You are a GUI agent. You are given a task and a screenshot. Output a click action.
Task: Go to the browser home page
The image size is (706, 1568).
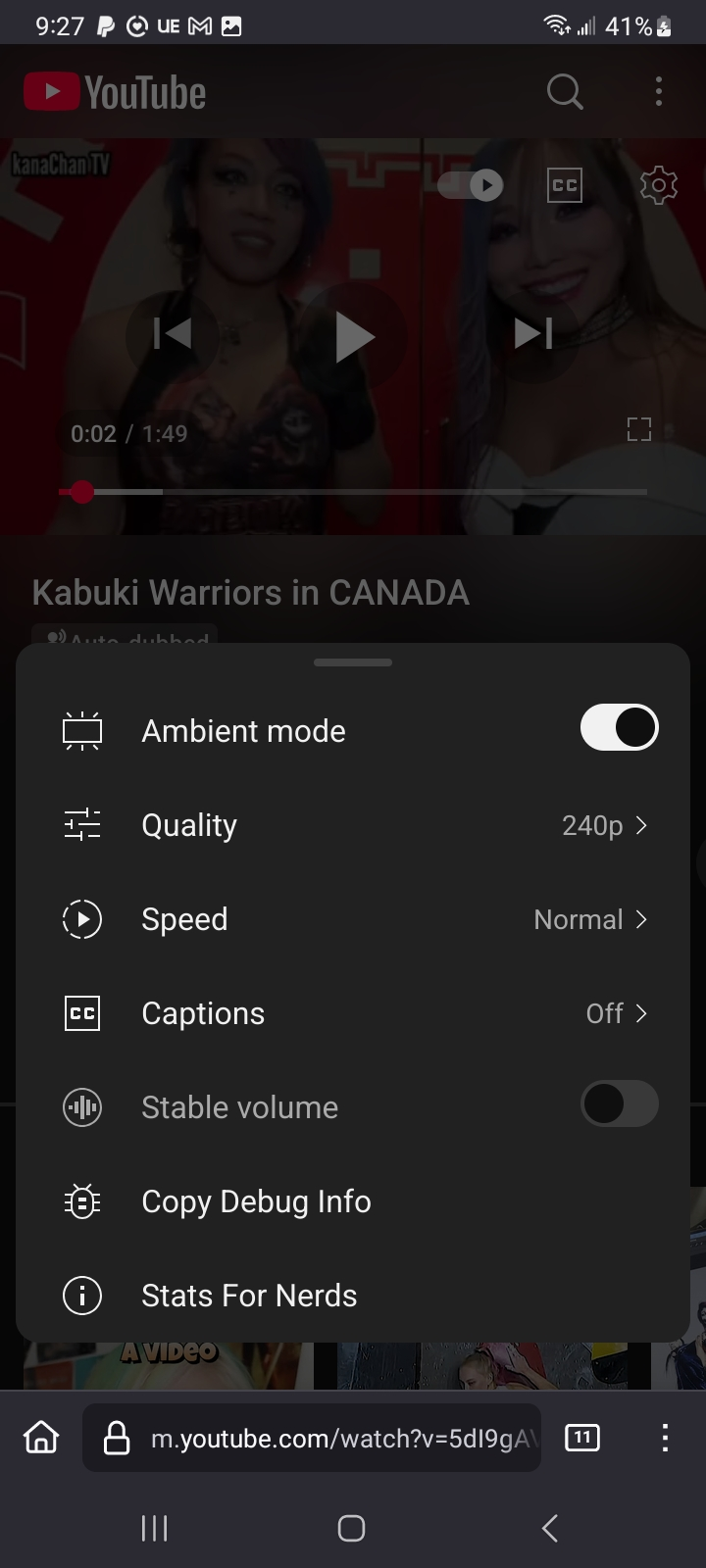point(41,1438)
